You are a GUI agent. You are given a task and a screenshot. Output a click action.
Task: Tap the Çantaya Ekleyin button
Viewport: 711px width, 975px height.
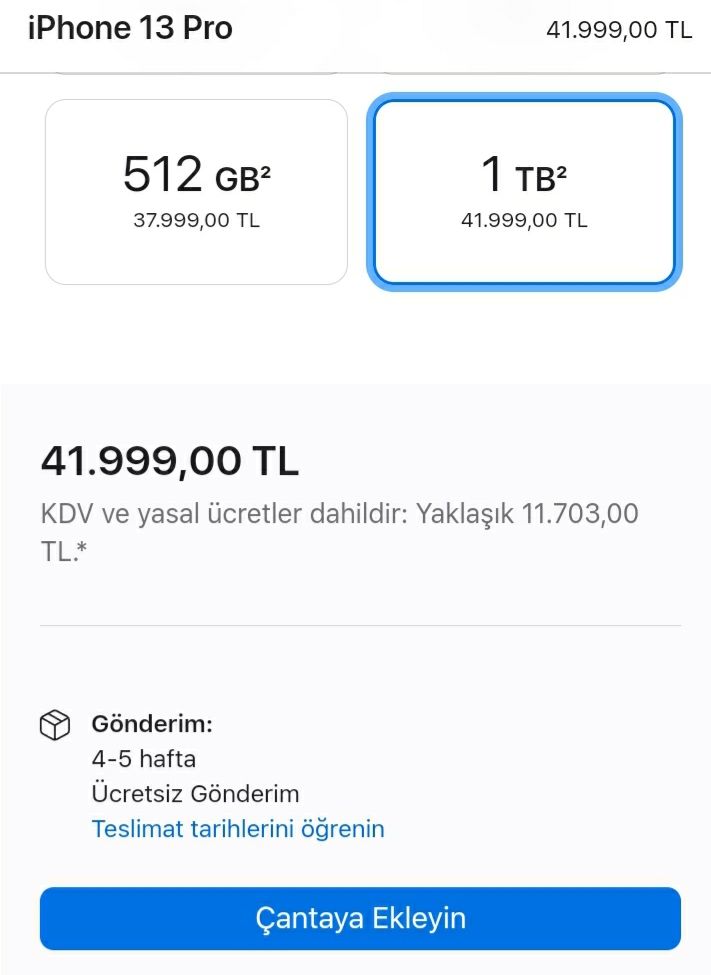coord(360,918)
